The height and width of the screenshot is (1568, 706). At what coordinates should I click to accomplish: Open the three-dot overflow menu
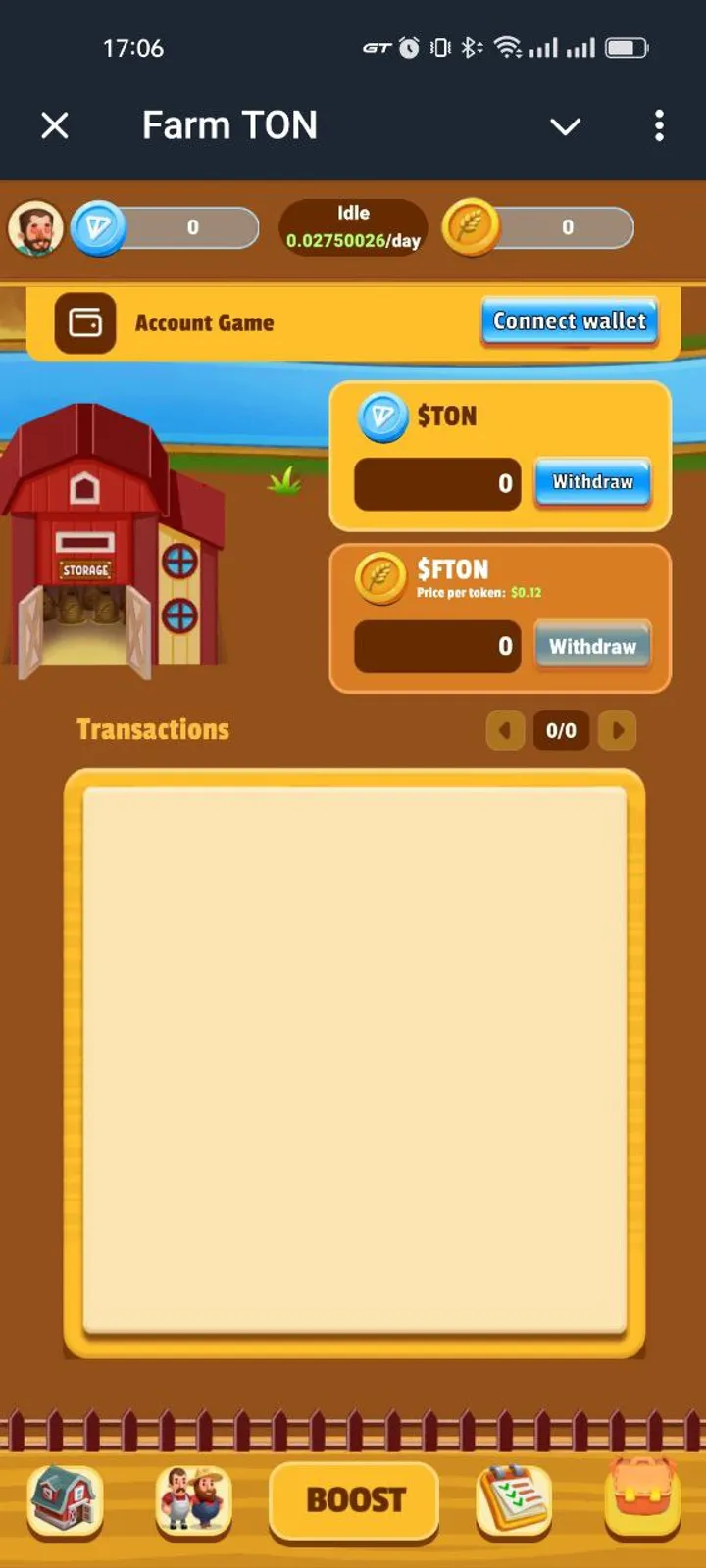[659, 126]
